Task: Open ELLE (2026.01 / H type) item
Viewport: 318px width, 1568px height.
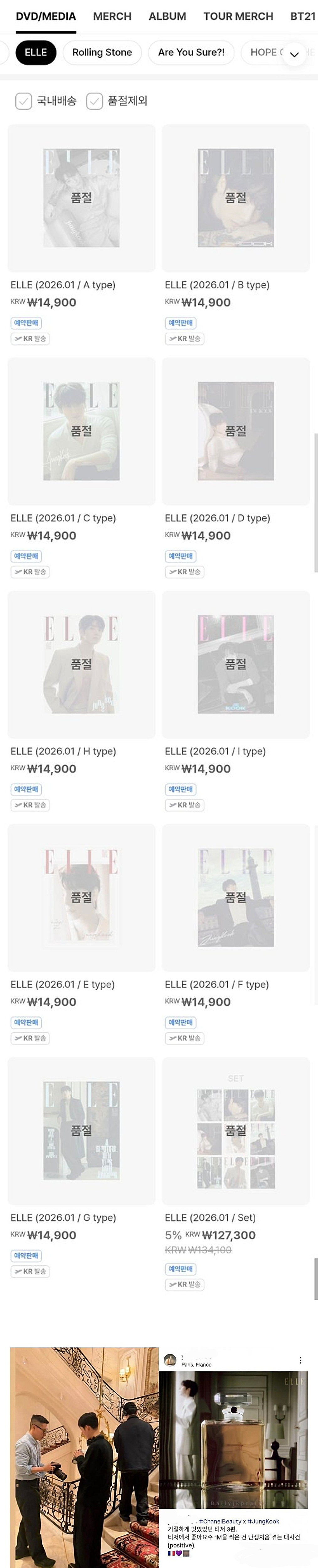Action: [81, 665]
